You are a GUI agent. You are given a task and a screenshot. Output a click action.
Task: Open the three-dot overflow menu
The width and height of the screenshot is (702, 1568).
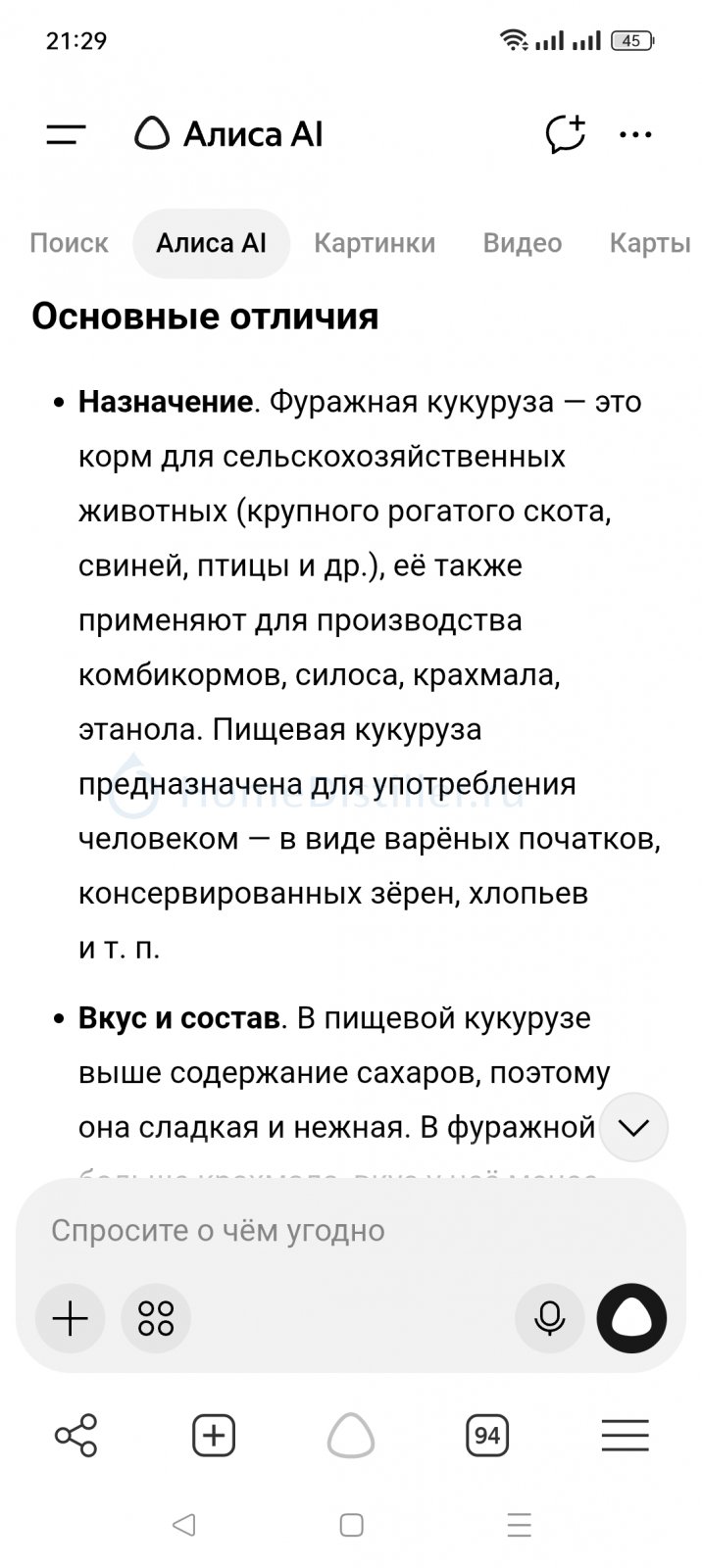pyautogui.click(x=636, y=135)
